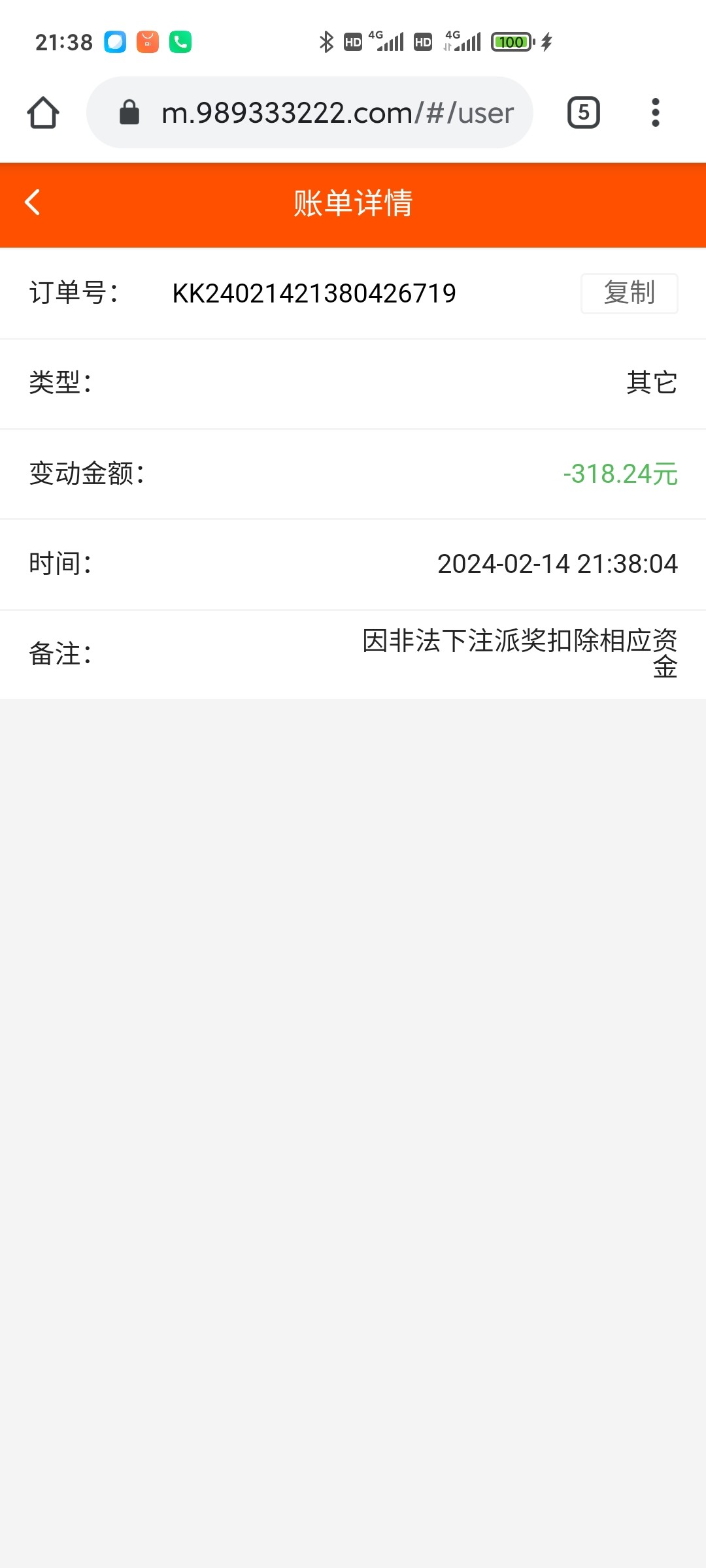Tap the back arrow on the 账单详情 header
Viewport: 706px width, 1568px height.
pyautogui.click(x=32, y=203)
